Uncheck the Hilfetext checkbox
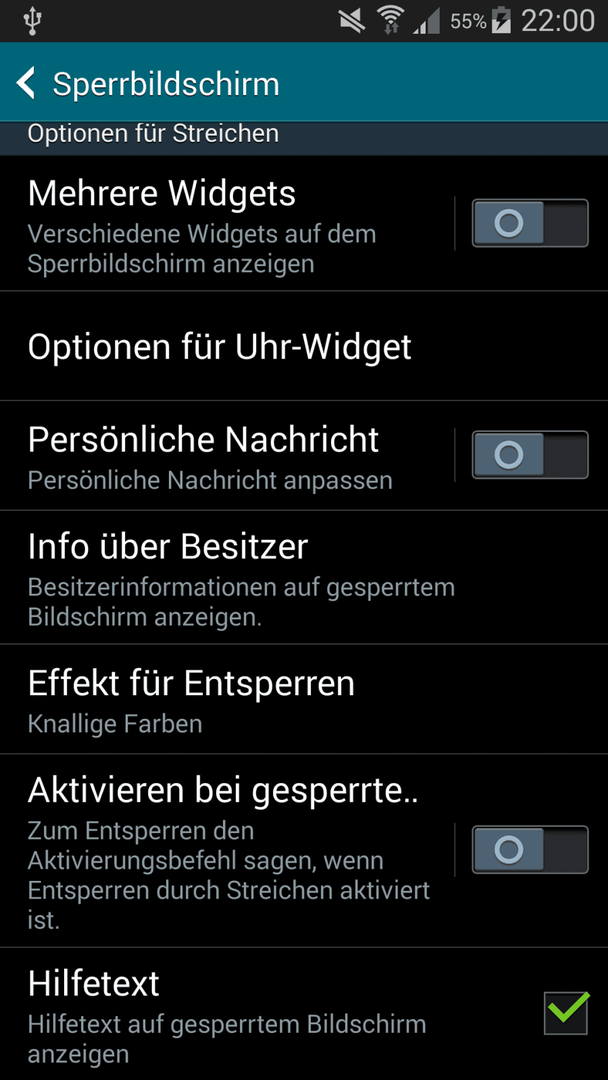The height and width of the screenshot is (1080, 608). point(566,1012)
